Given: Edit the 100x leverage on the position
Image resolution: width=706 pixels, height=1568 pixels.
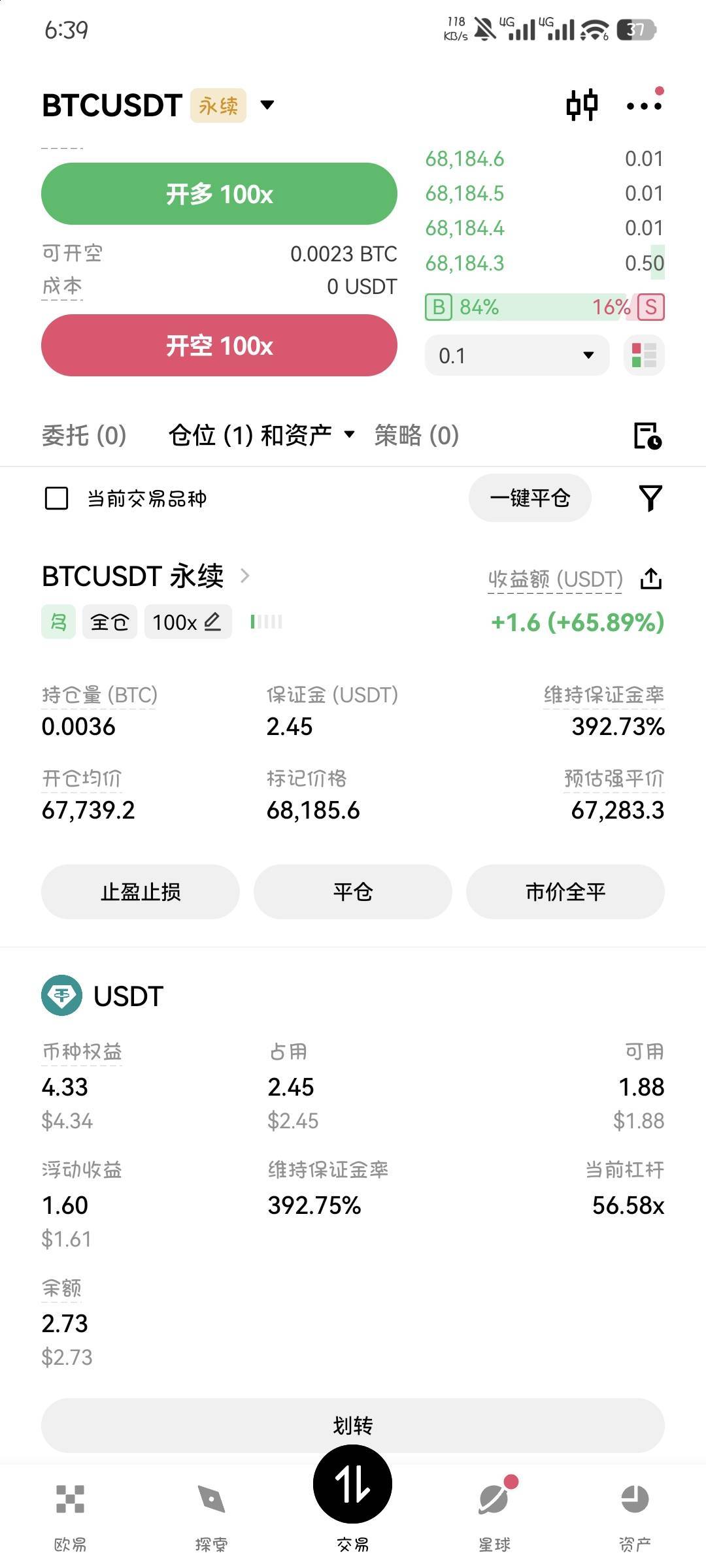Looking at the screenshot, I should pos(188,622).
